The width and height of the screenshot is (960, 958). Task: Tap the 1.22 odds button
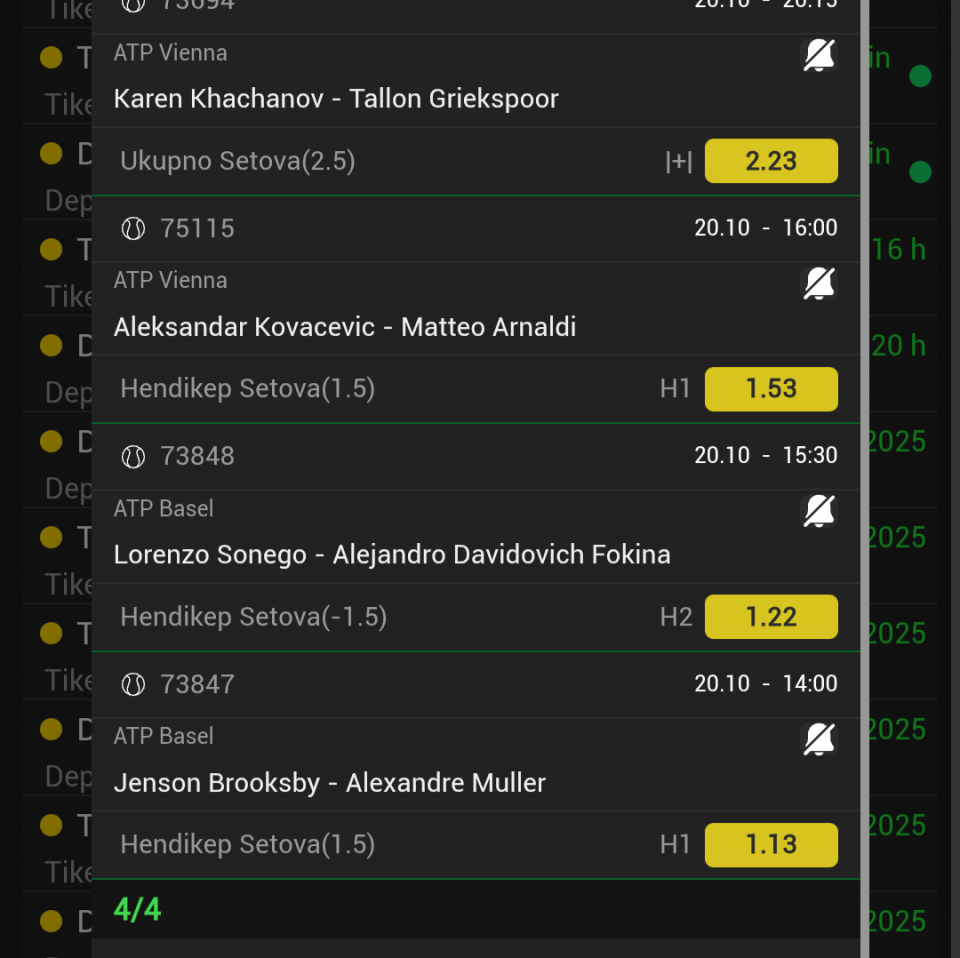coord(770,617)
